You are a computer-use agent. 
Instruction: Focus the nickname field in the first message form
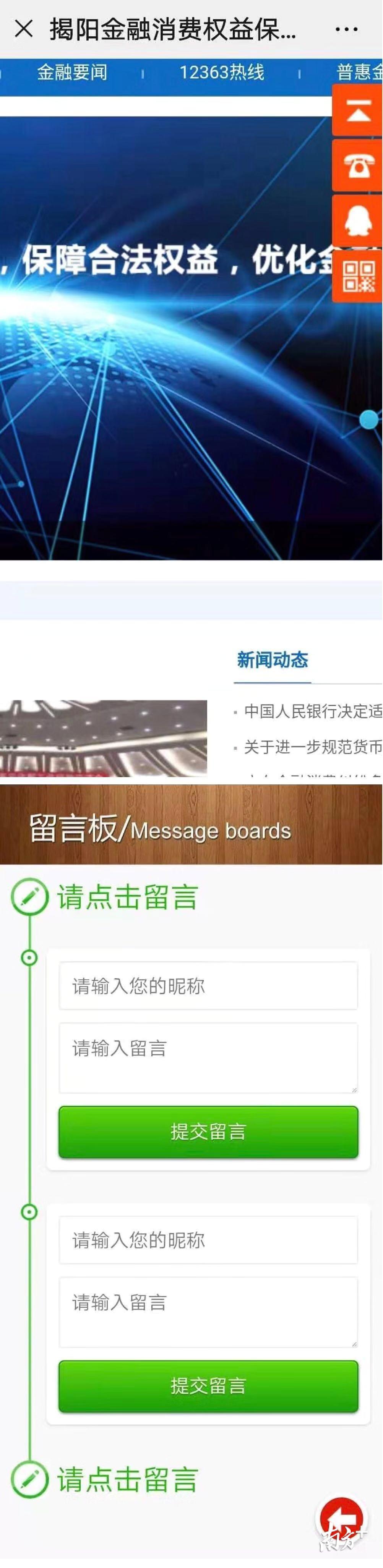[208, 985]
